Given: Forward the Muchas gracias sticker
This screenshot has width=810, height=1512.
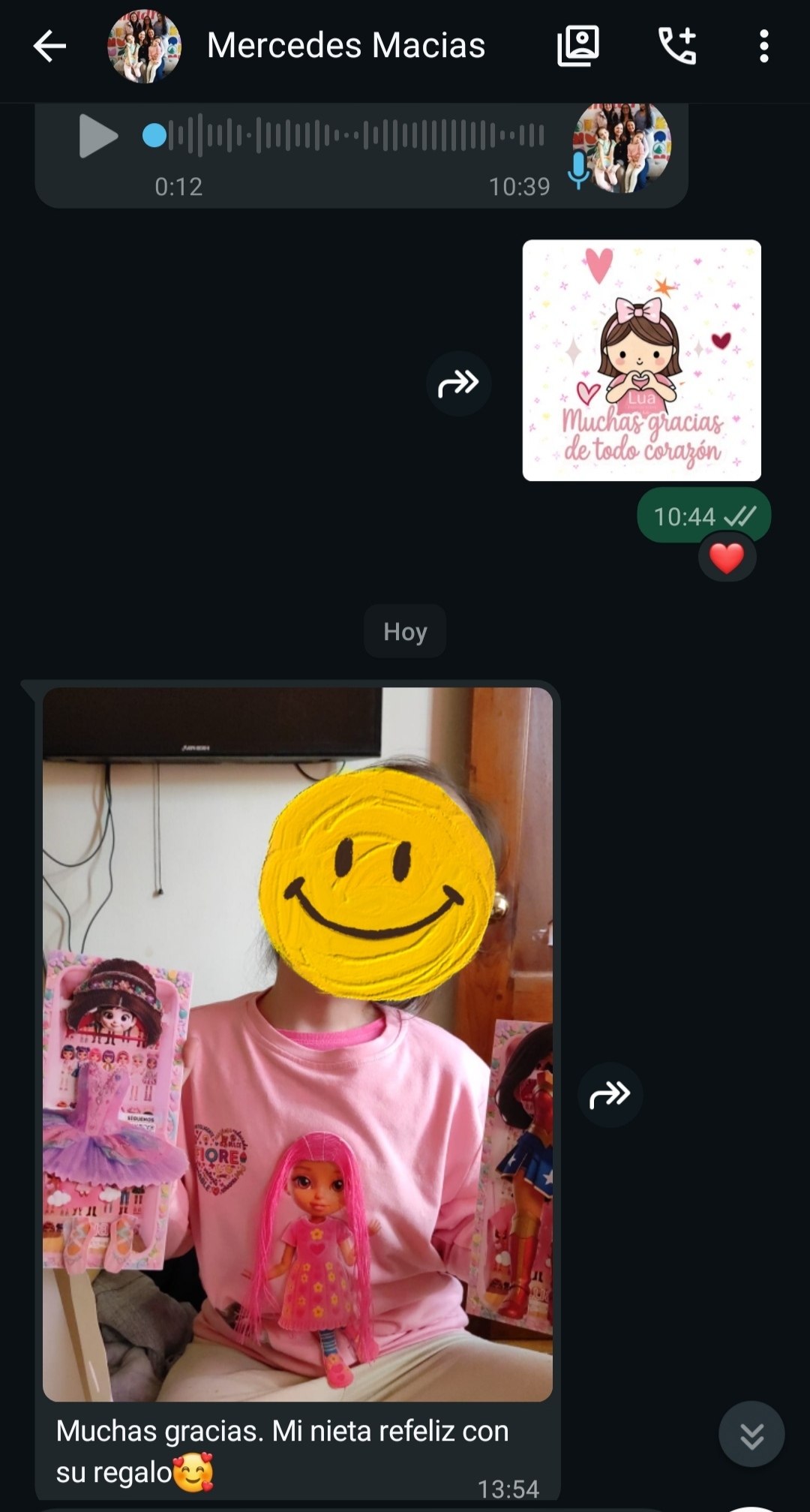Looking at the screenshot, I should click(x=458, y=383).
